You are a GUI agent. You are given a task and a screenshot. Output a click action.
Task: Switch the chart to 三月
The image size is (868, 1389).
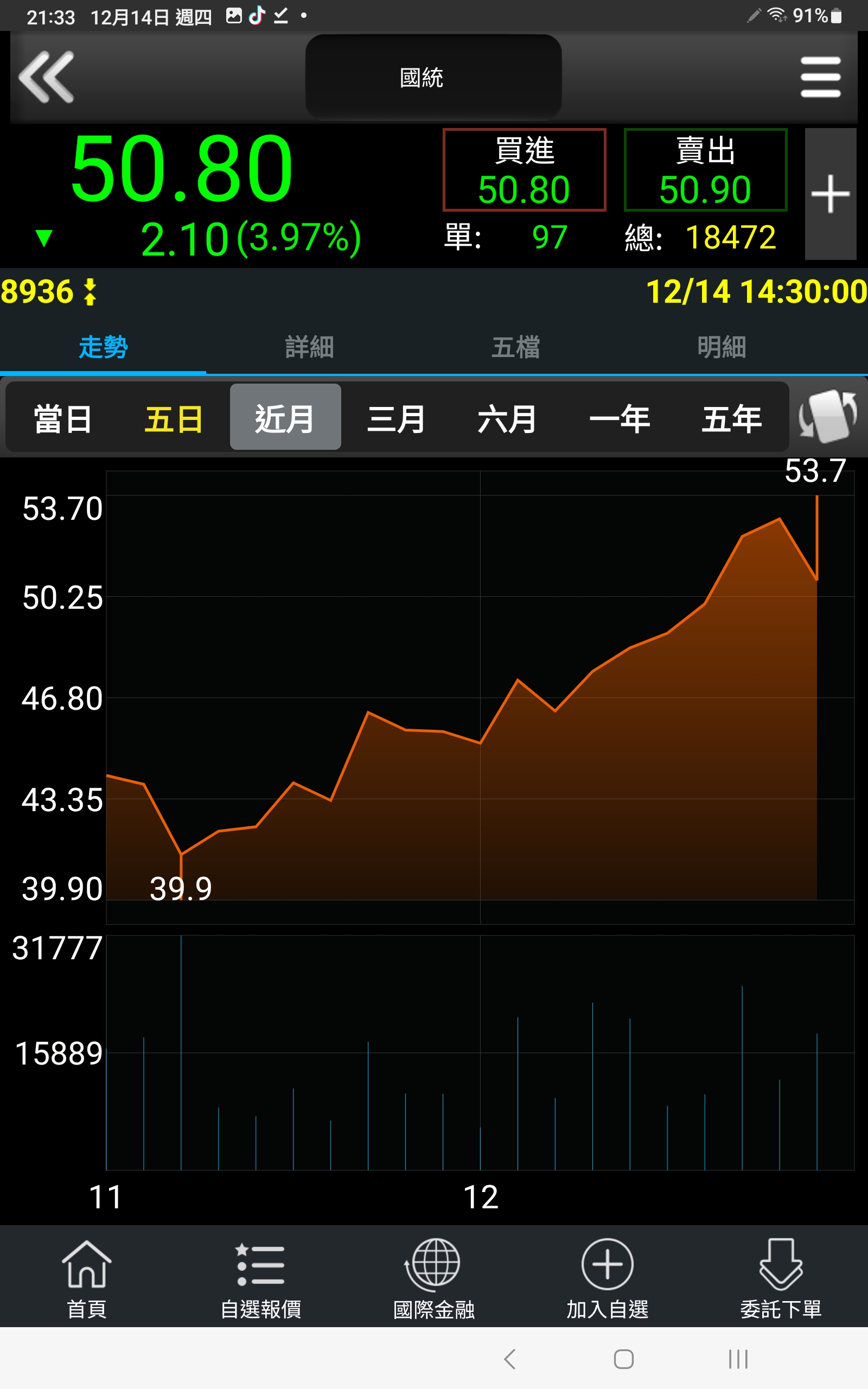click(x=396, y=418)
